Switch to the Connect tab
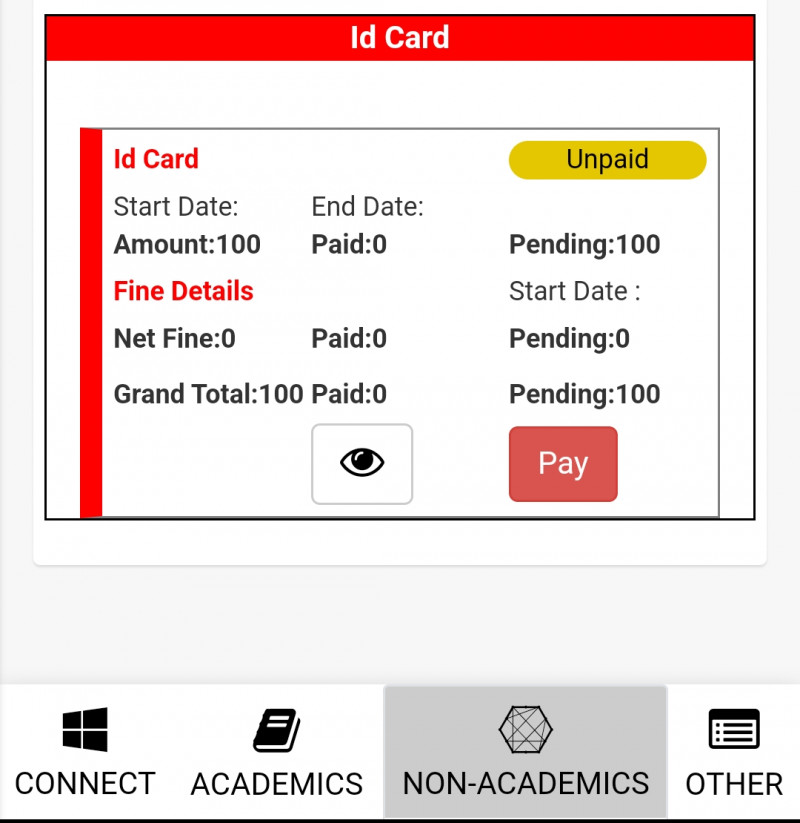800x823 pixels. click(85, 752)
